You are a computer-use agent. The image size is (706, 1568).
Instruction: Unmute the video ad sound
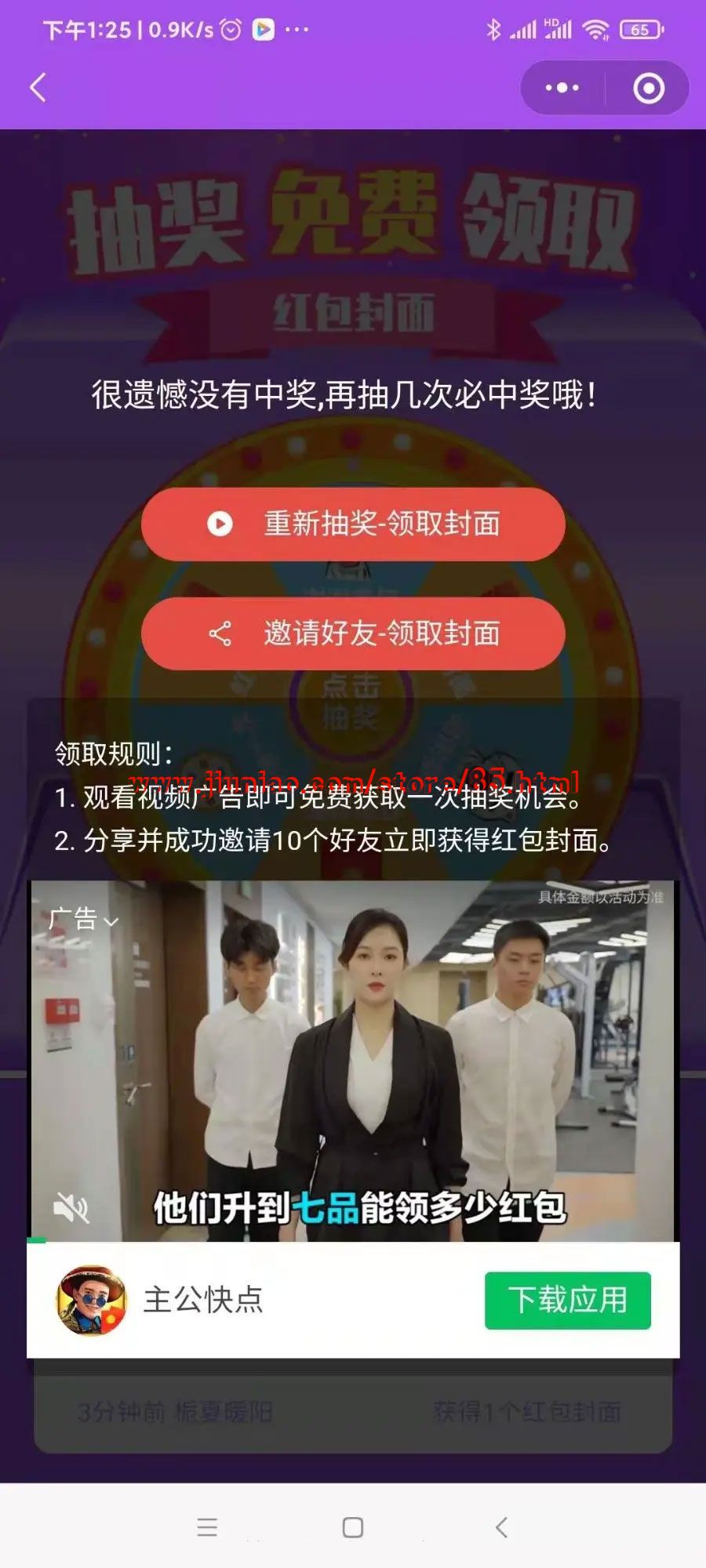tap(71, 1207)
